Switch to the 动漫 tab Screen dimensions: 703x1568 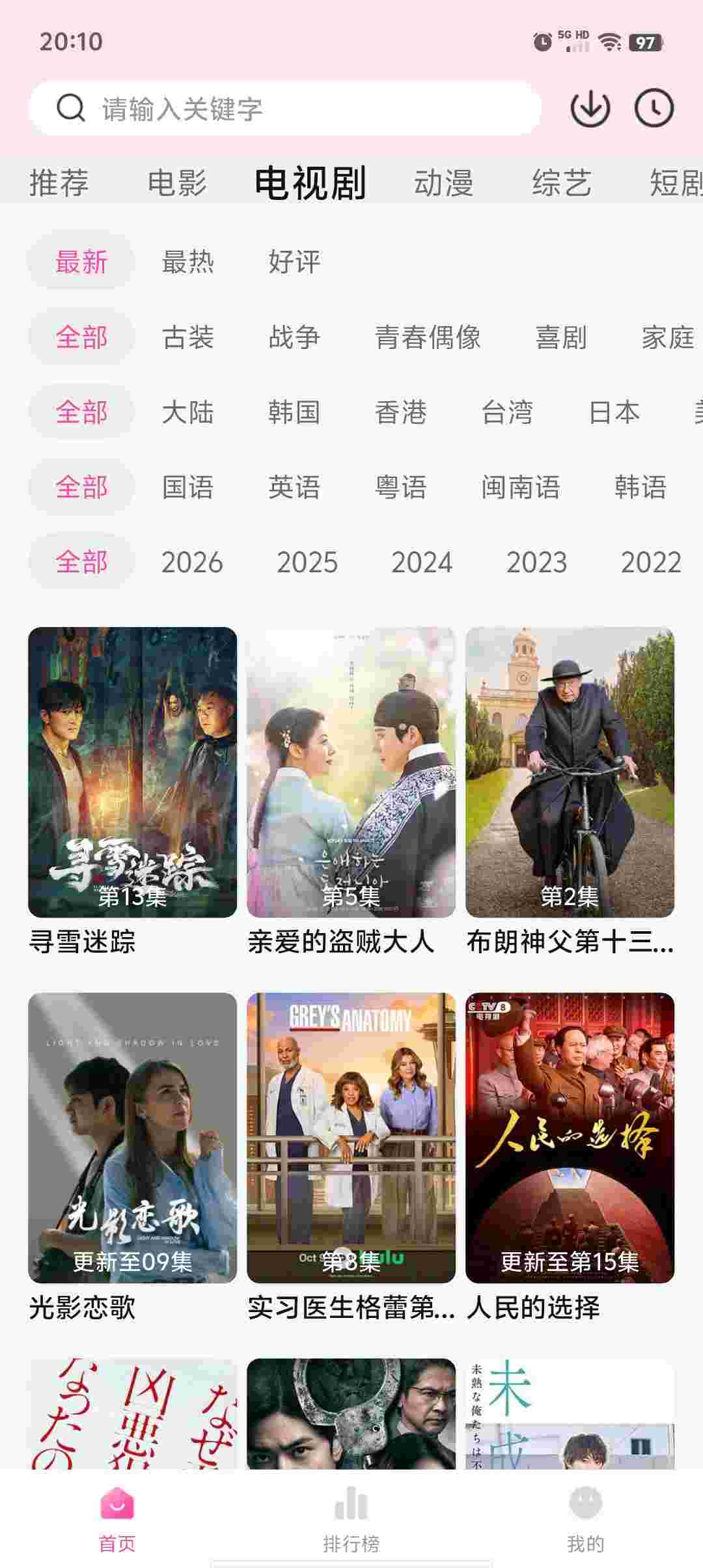tap(443, 182)
